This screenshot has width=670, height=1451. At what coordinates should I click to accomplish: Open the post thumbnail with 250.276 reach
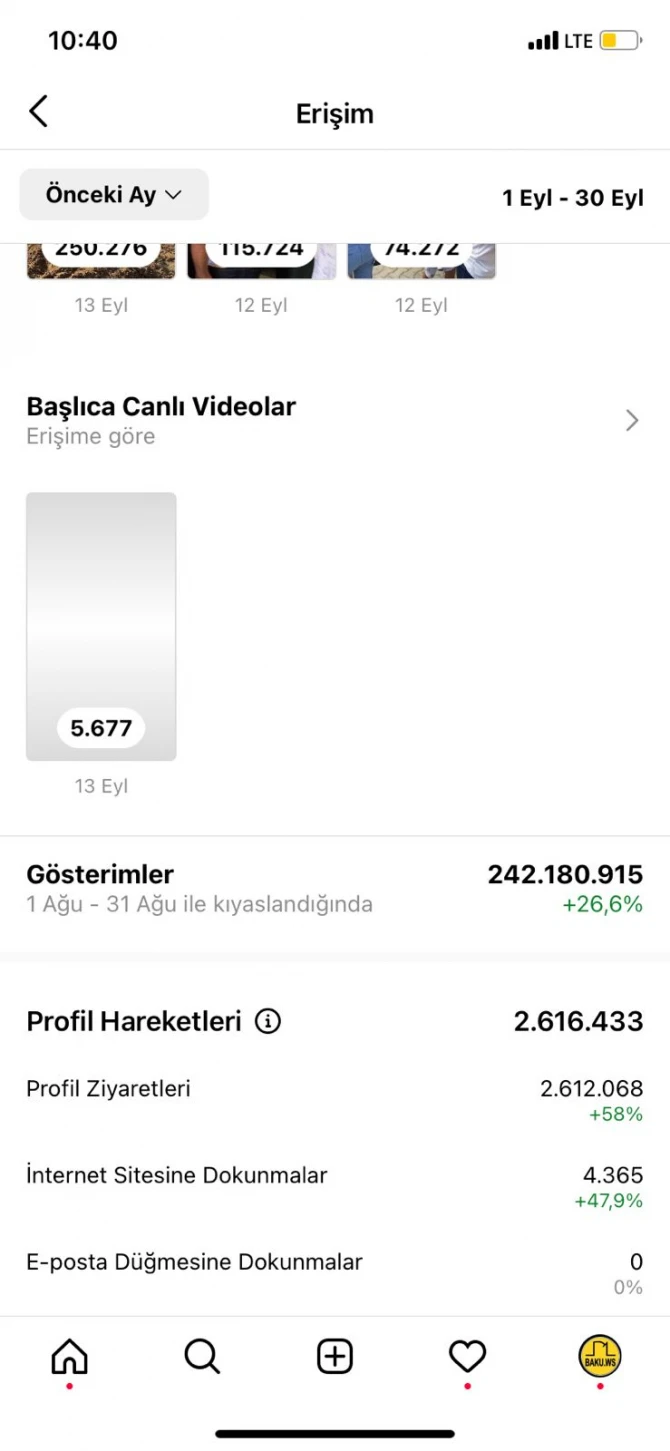[x=101, y=261]
